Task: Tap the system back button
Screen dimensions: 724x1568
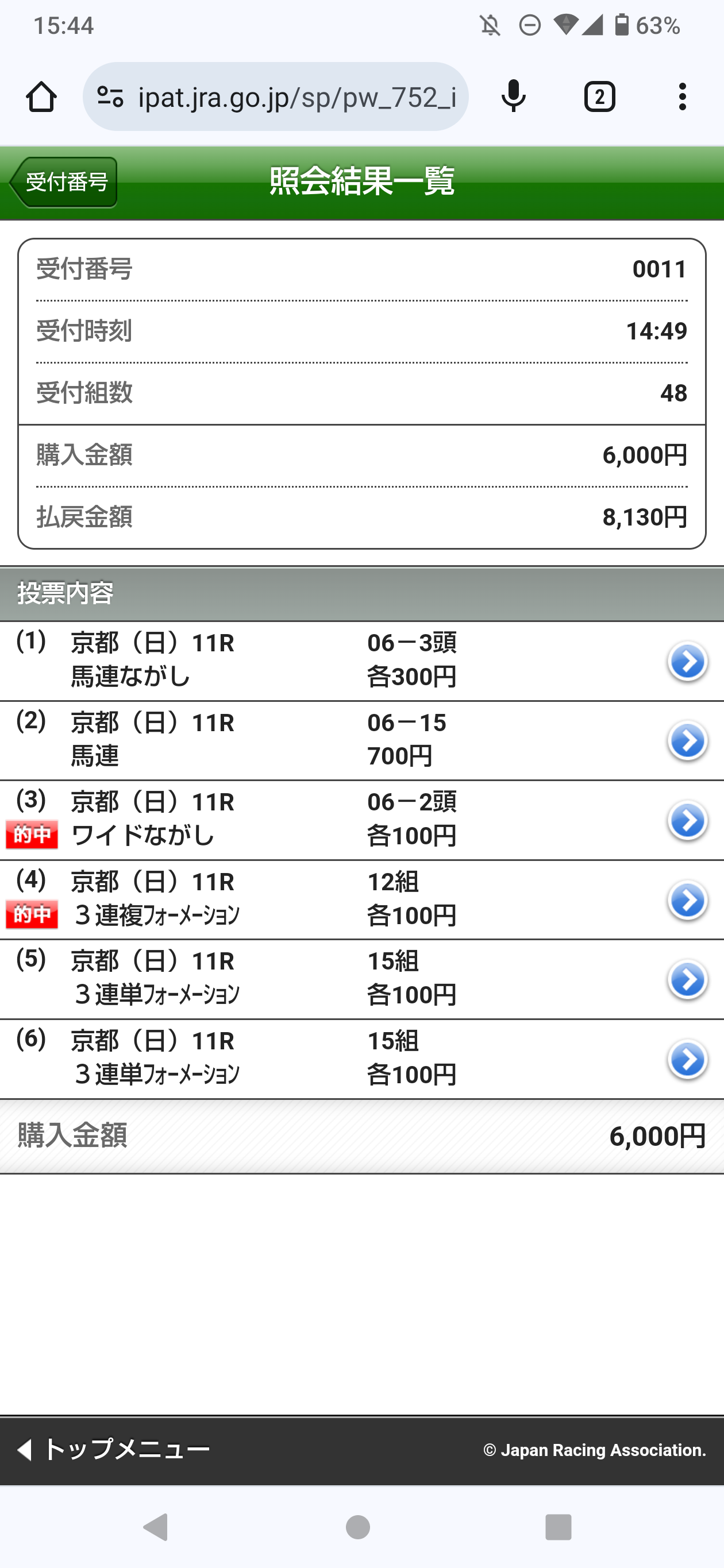Action: pyautogui.click(x=156, y=1527)
